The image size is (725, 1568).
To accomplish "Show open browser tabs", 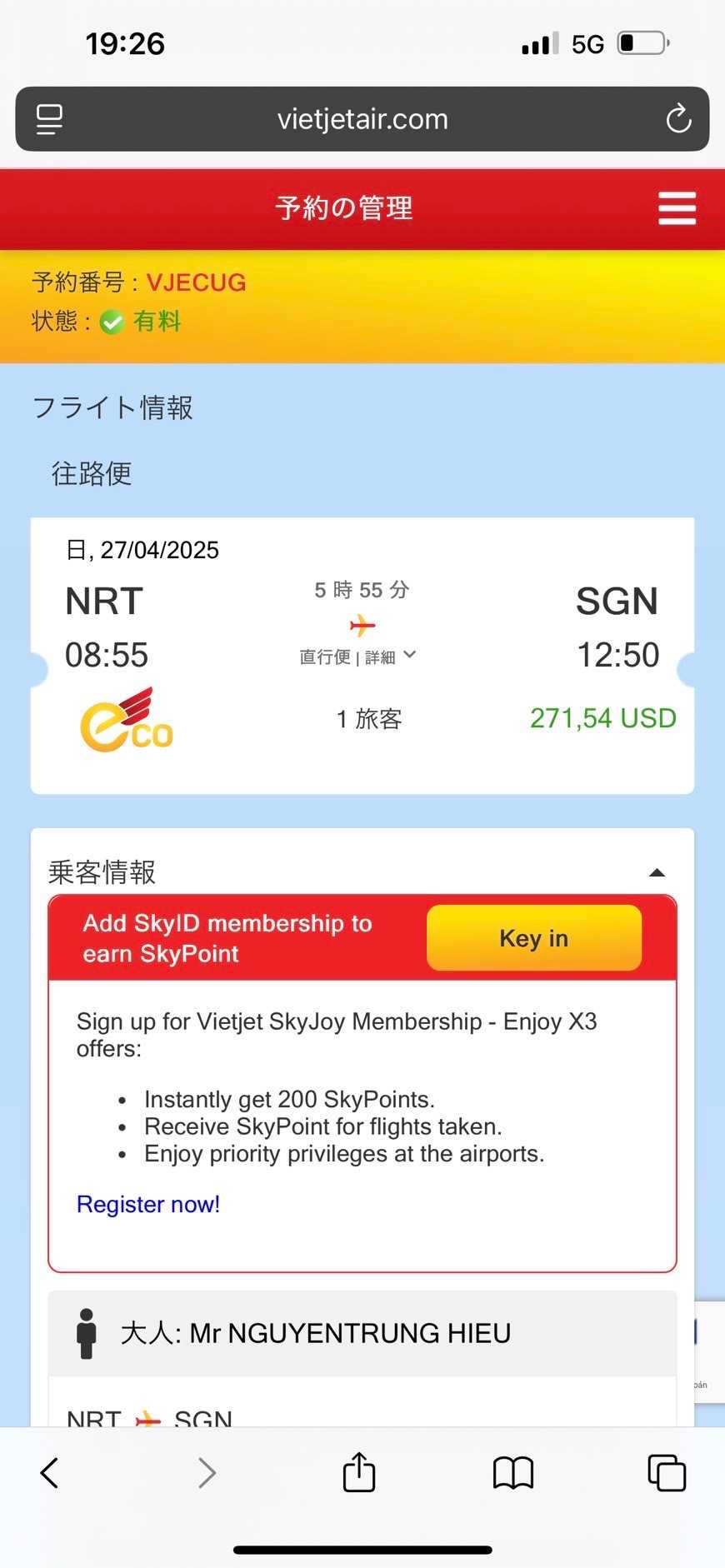I will click(x=667, y=1472).
